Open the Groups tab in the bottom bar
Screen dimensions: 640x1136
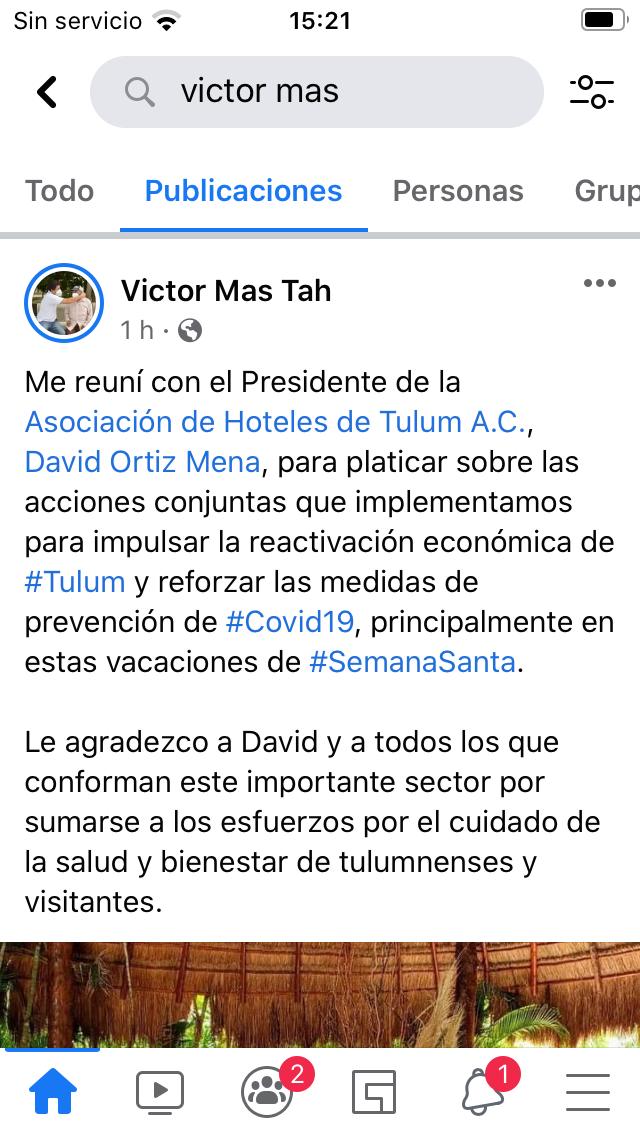(x=268, y=1091)
